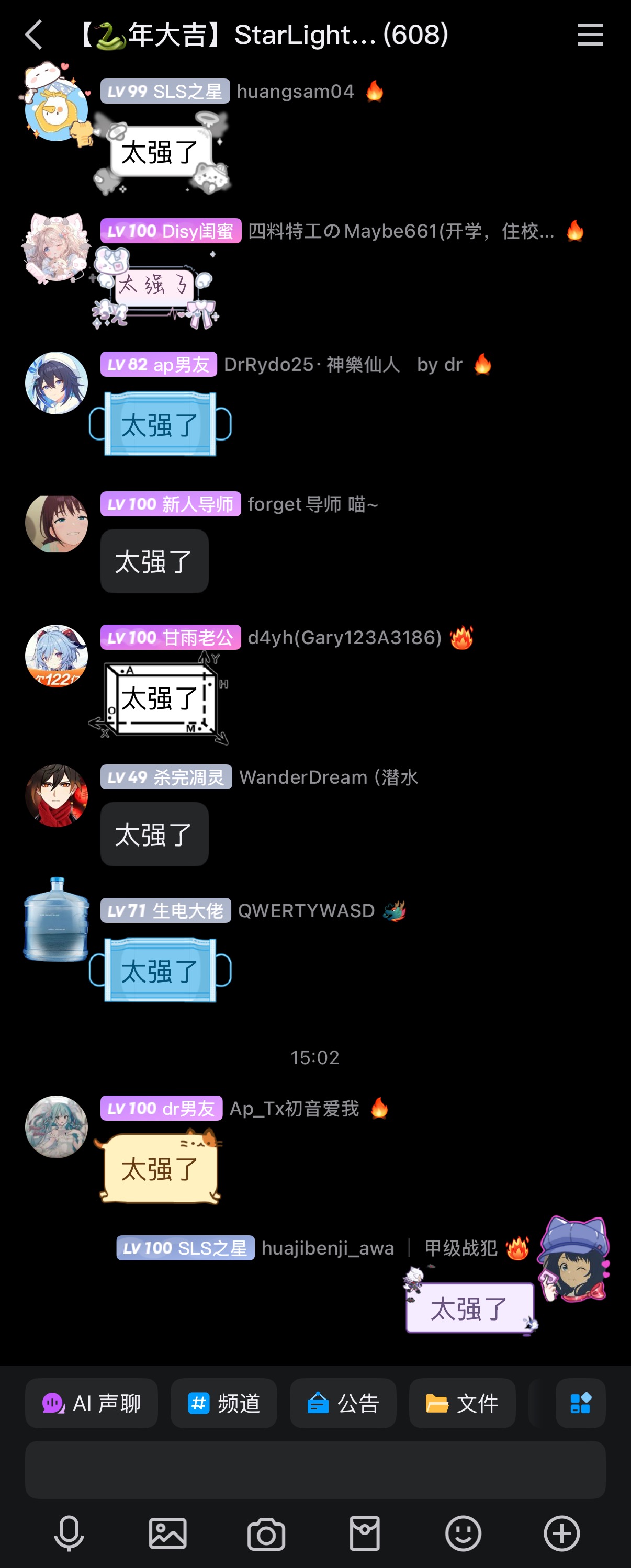631x1568 pixels.
Task: Open the 公告 announcements
Action: [x=343, y=1403]
